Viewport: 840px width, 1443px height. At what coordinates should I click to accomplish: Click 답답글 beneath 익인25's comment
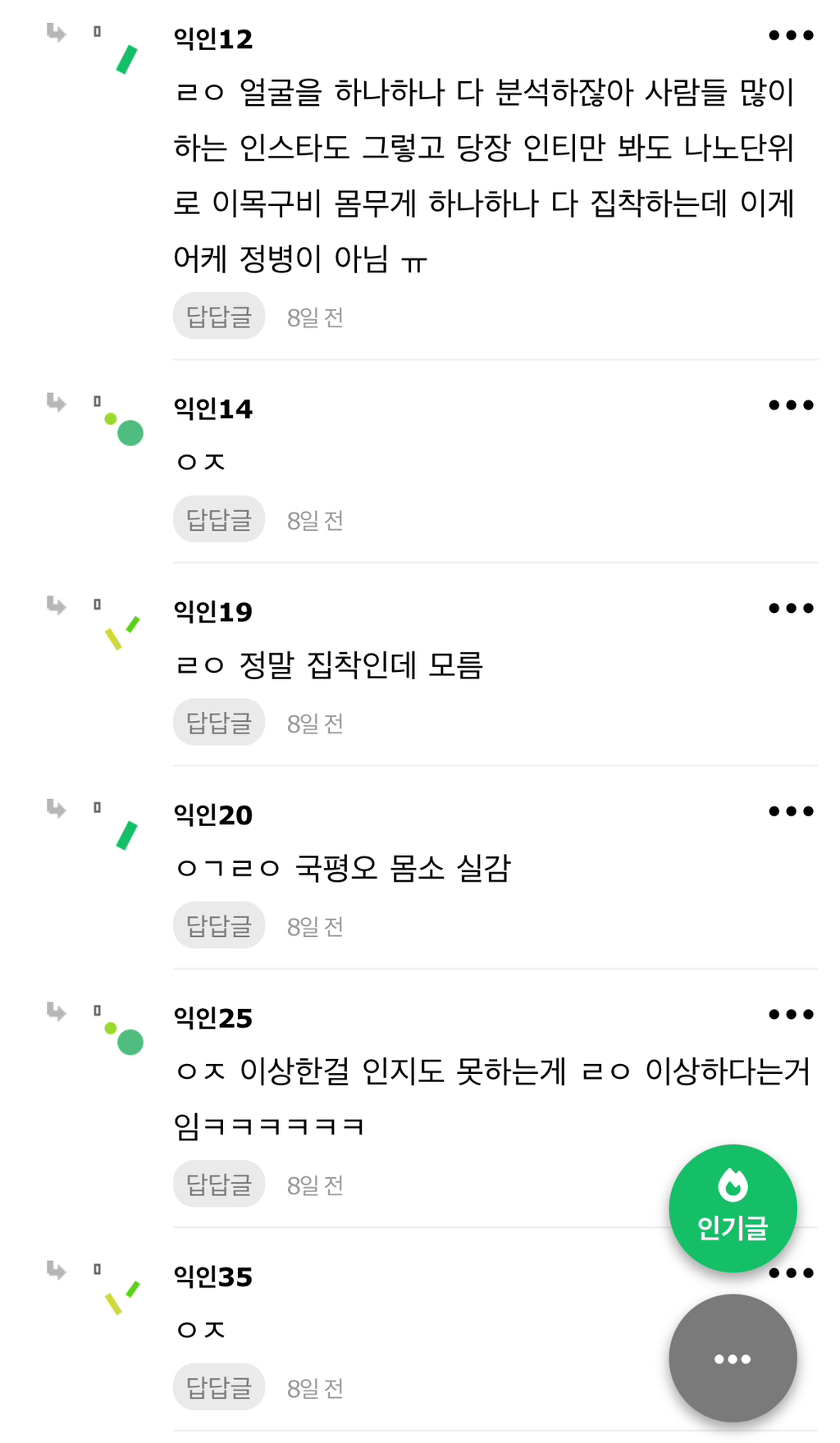pyautogui.click(x=218, y=1184)
